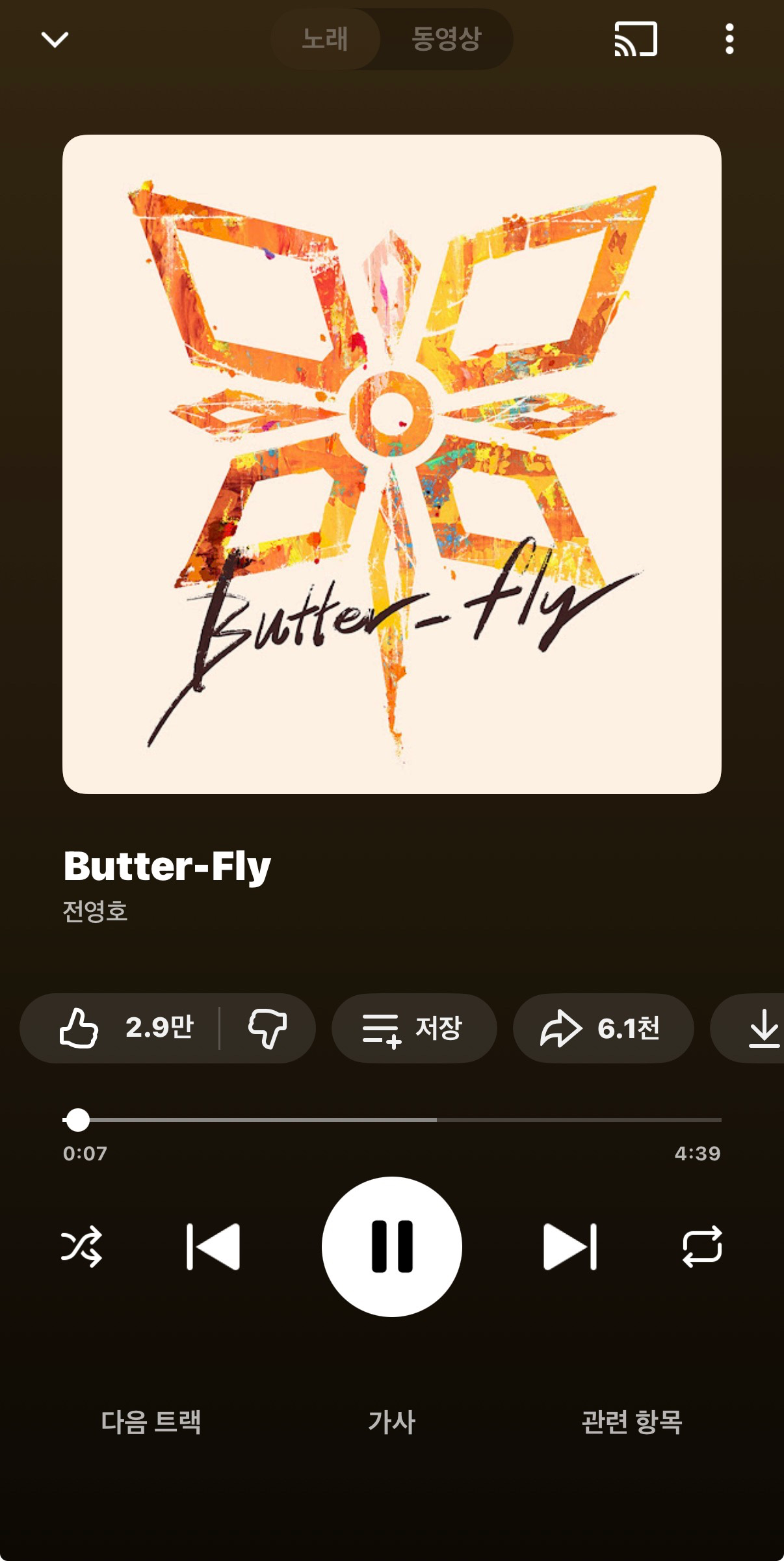
Task: Open the 관련 항목 tab
Action: 631,1422
